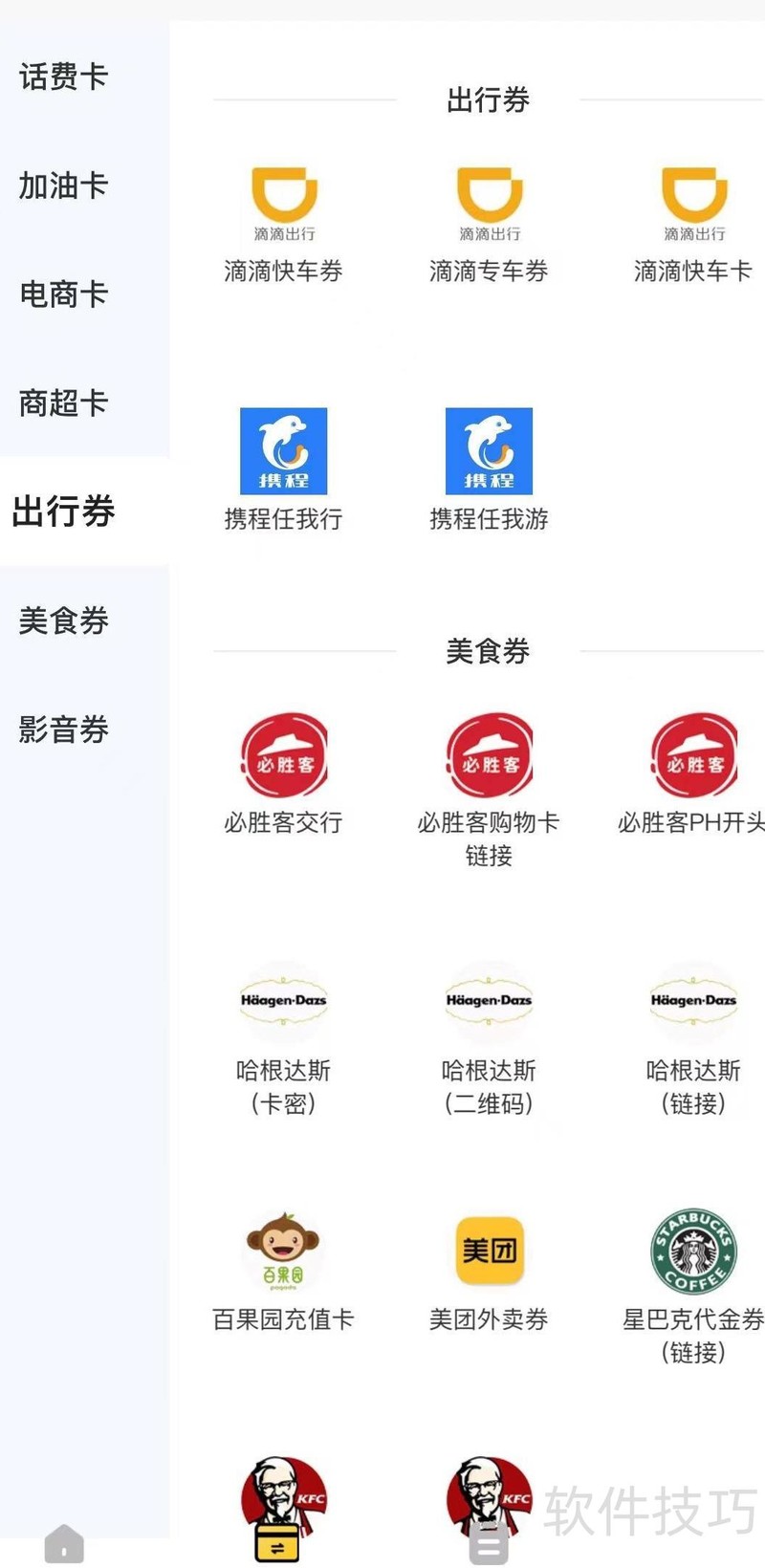Choose 携程任我游 card
Viewport: 765px width, 1568px height.
(x=489, y=468)
